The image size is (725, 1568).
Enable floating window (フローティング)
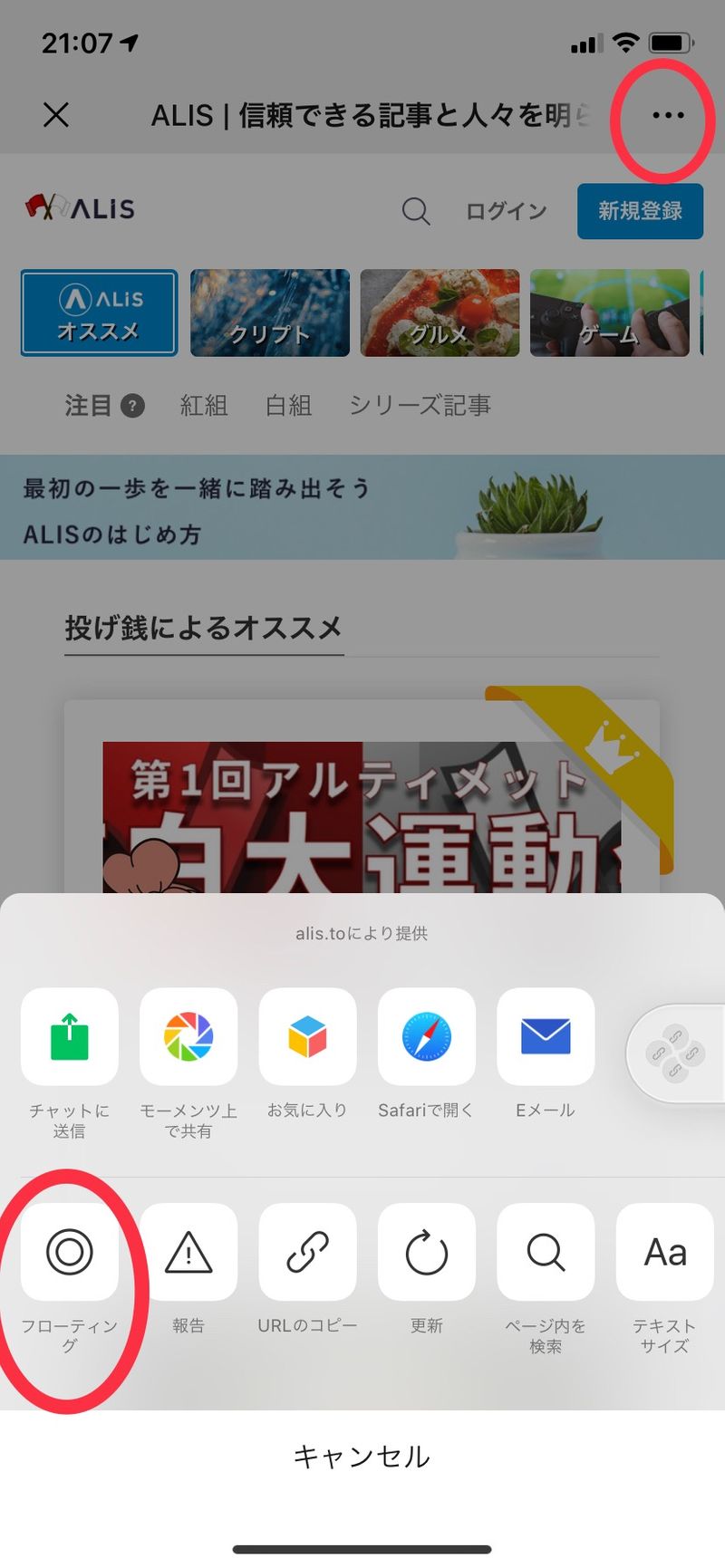pyautogui.click(x=70, y=1252)
